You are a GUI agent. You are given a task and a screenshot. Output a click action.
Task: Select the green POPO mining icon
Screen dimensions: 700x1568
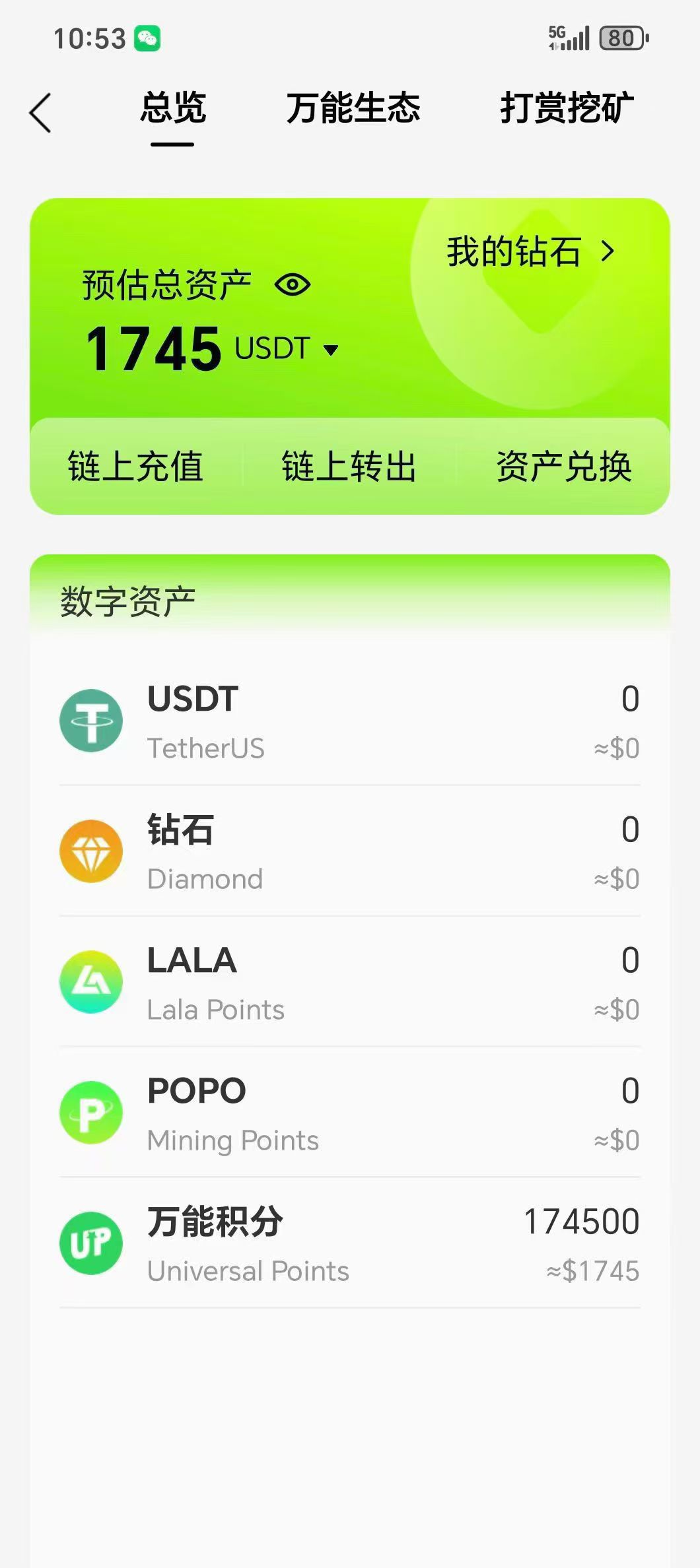92,1113
